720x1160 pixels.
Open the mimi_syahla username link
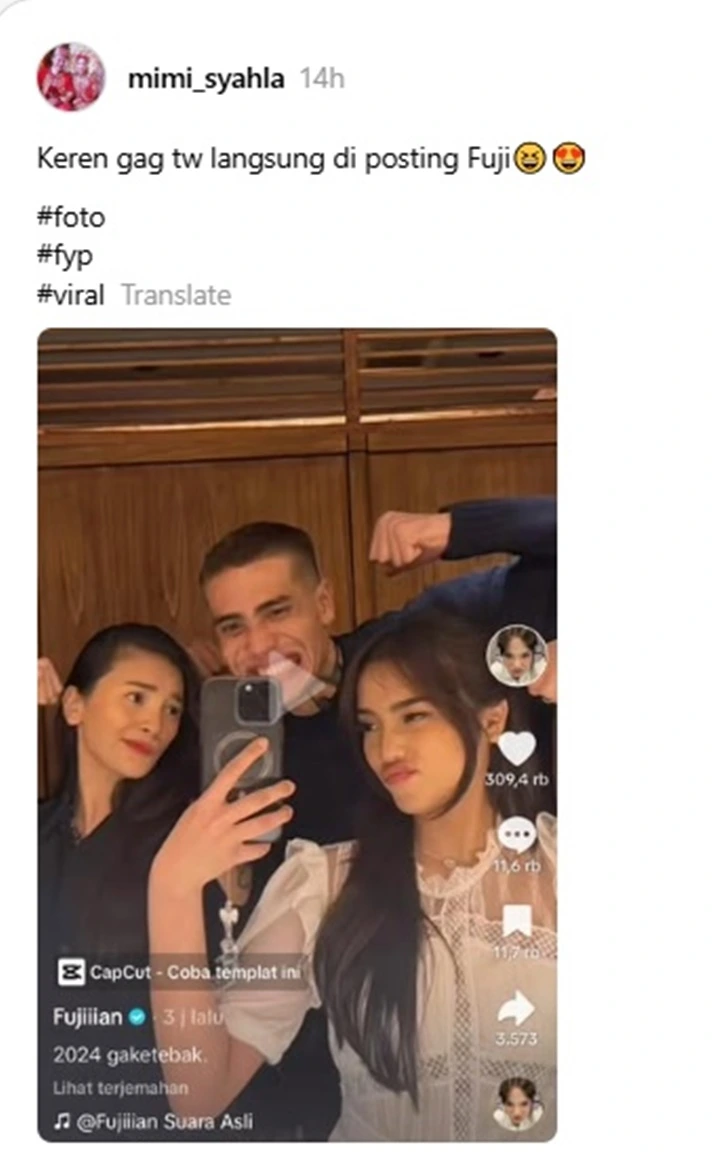pyautogui.click(x=207, y=79)
